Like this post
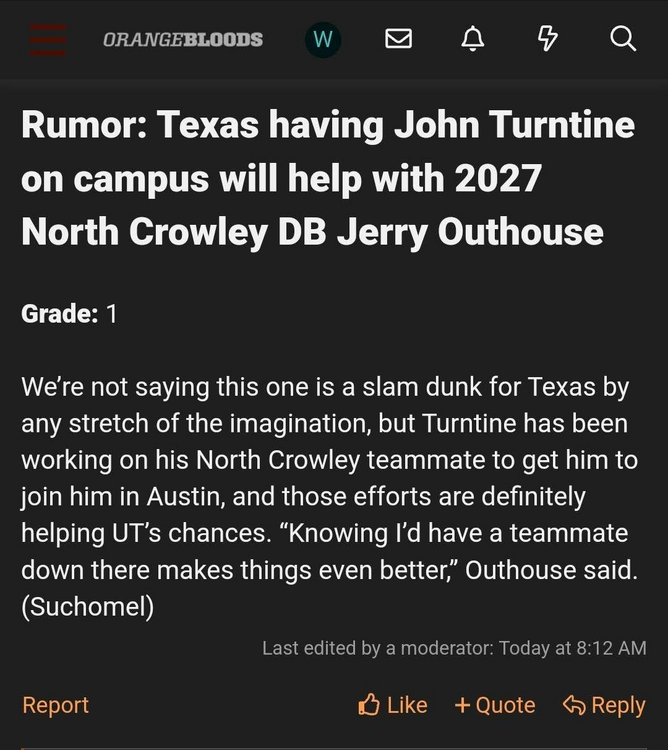The image size is (668, 750). pyautogui.click(x=393, y=705)
